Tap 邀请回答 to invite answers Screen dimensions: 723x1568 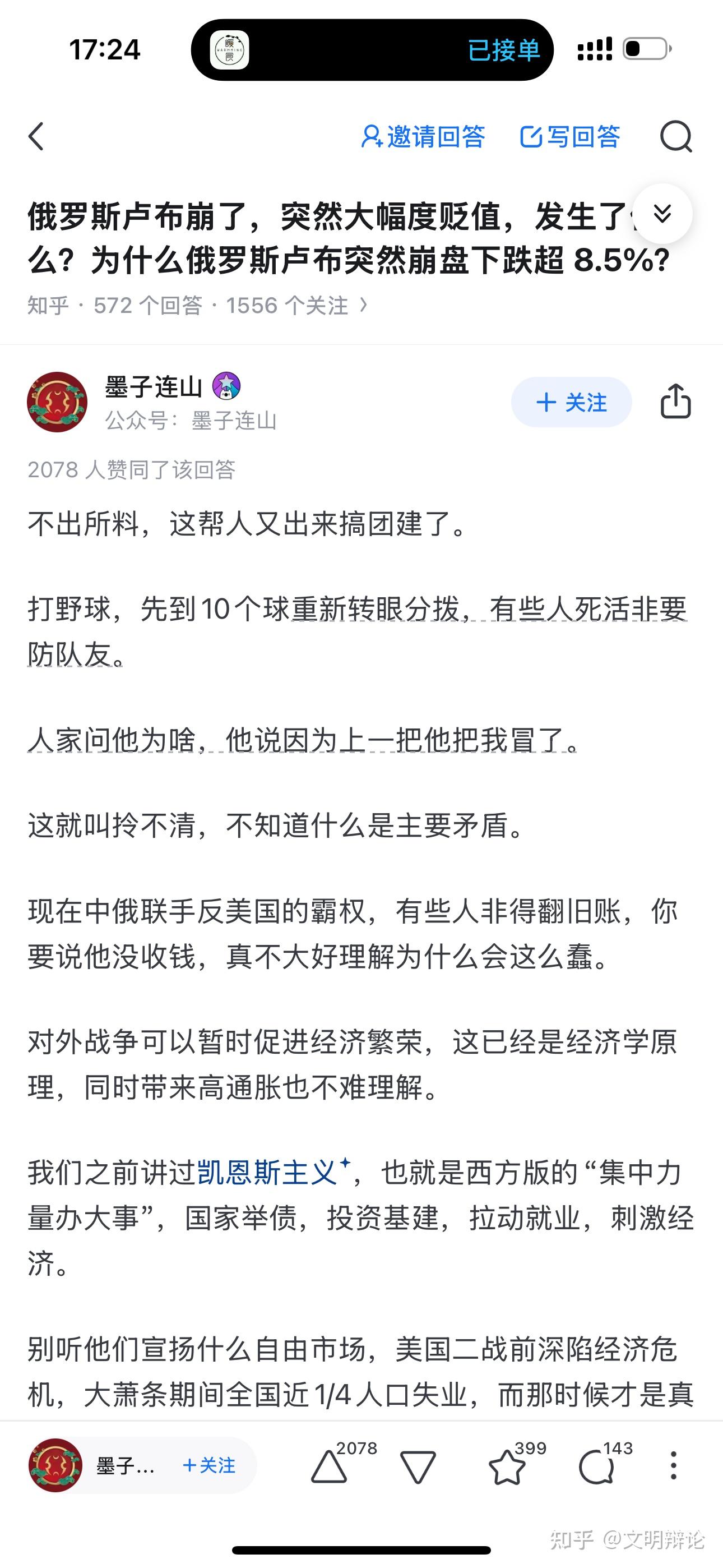tap(423, 136)
